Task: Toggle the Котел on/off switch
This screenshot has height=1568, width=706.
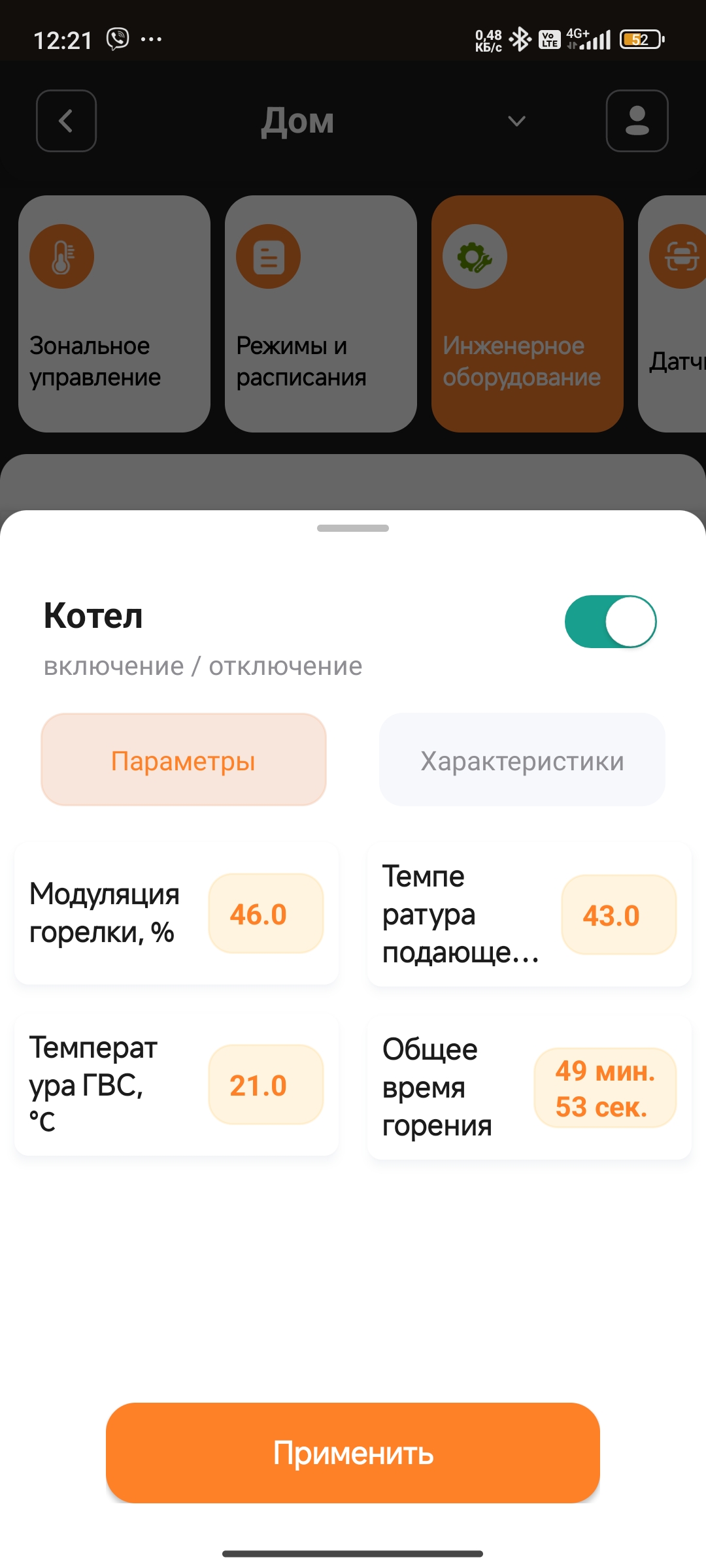Action: 611,621
